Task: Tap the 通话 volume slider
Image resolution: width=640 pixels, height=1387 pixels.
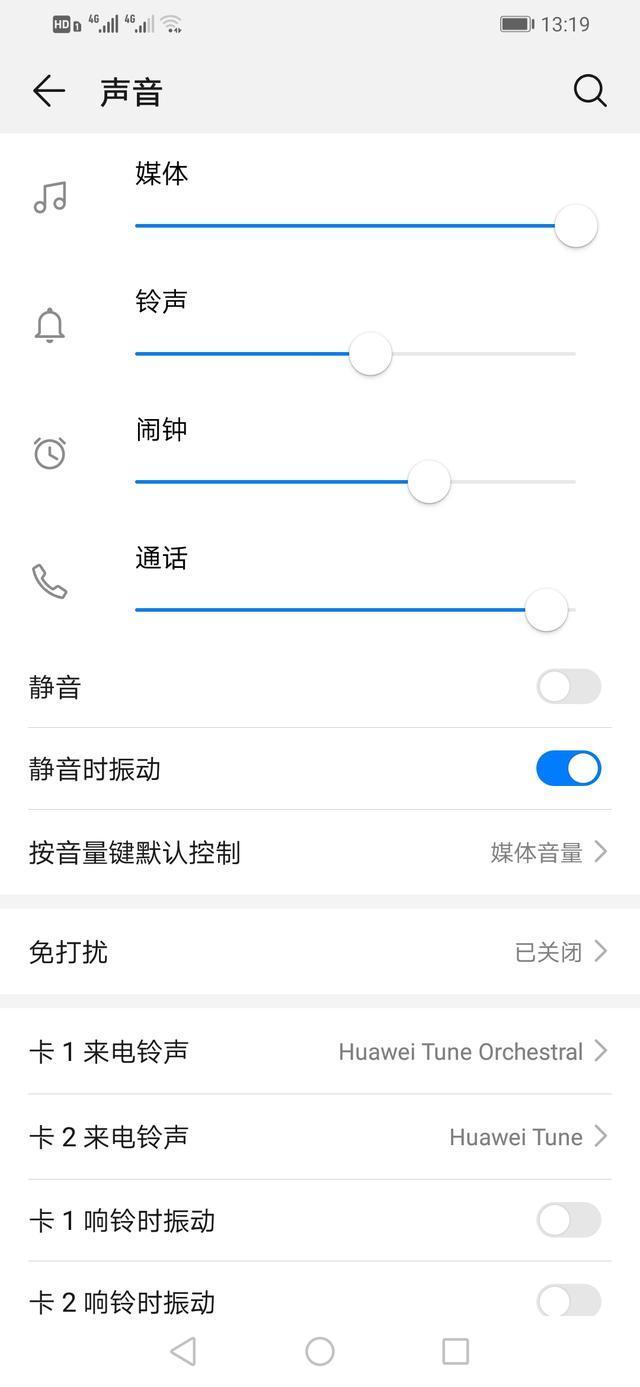Action: tap(355, 610)
